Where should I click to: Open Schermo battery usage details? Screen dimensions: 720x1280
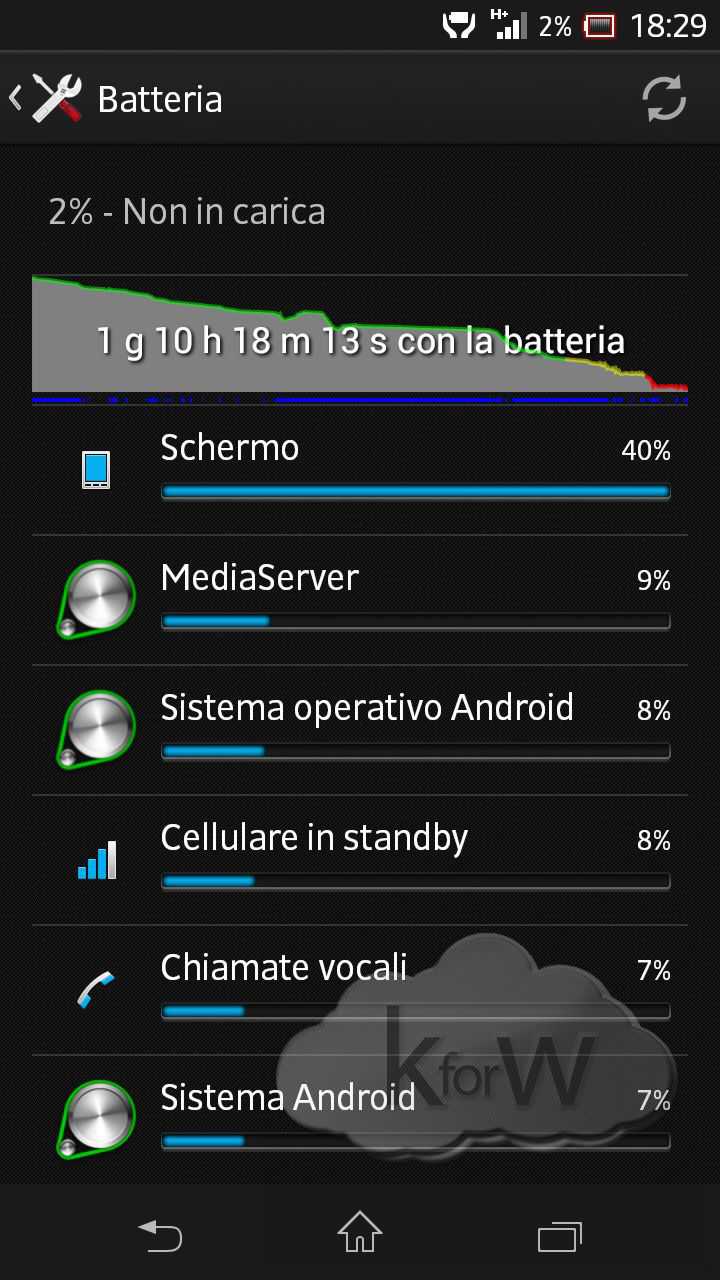pyautogui.click(x=359, y=469)
